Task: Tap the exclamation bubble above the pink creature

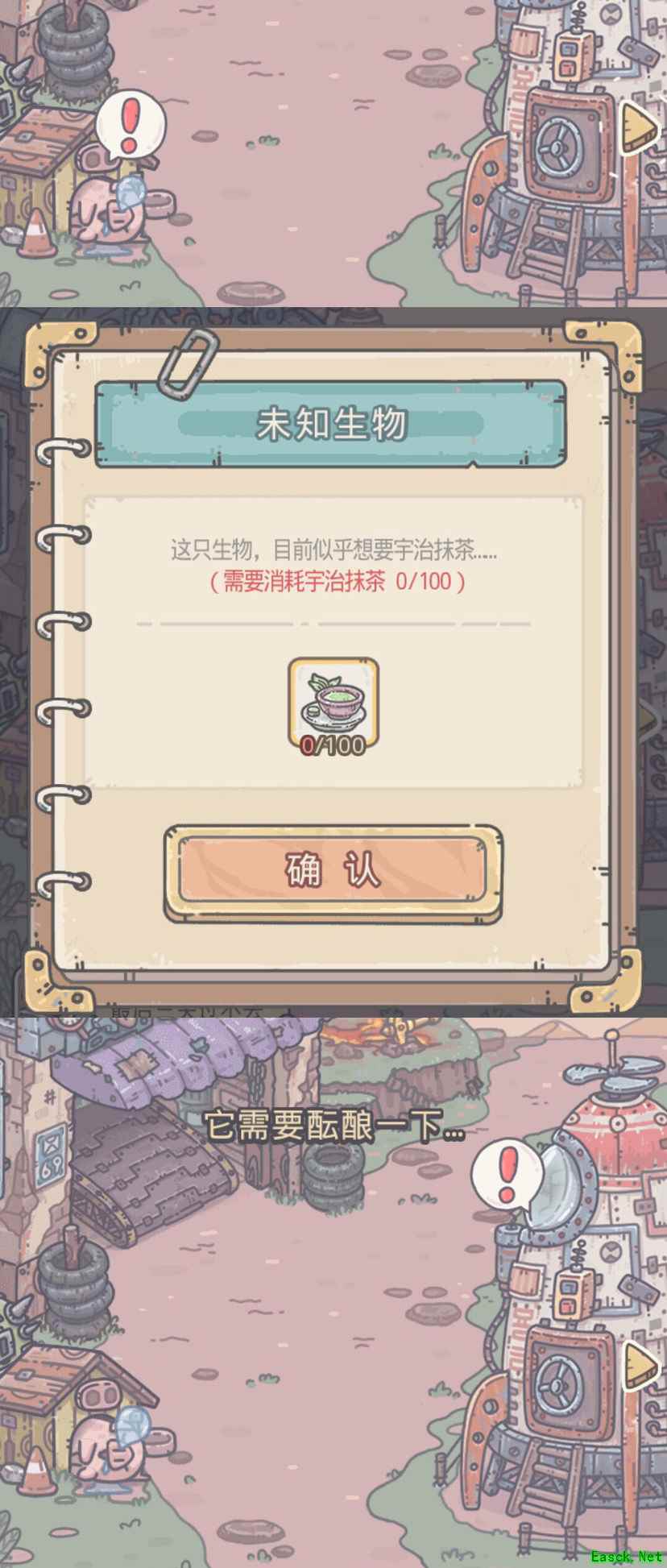Action: 130,124
